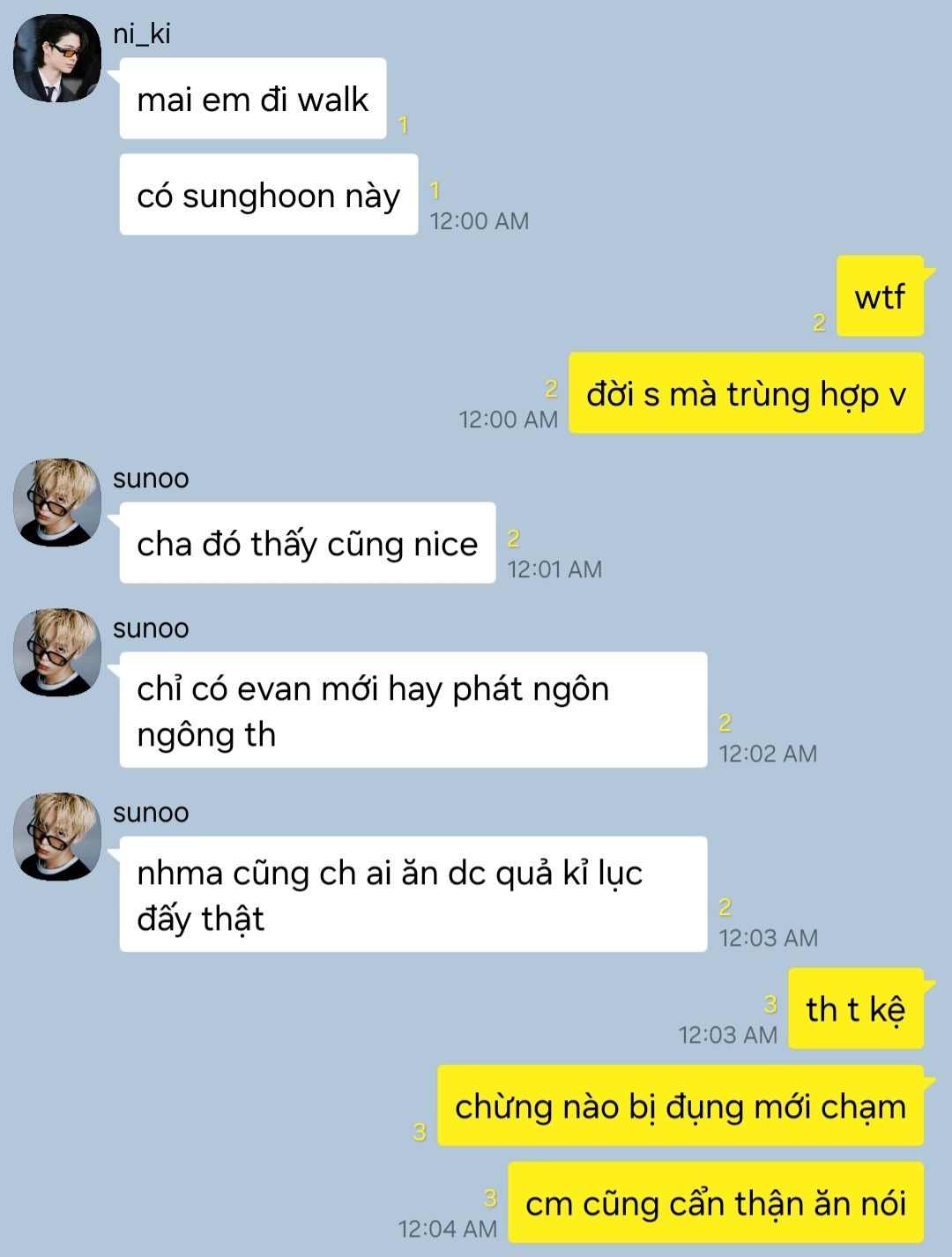Open sunoo's avatar beside 'cha đó thấy cũng nice'
This screenshot has height=1257, width=952.
coord(57,502)
